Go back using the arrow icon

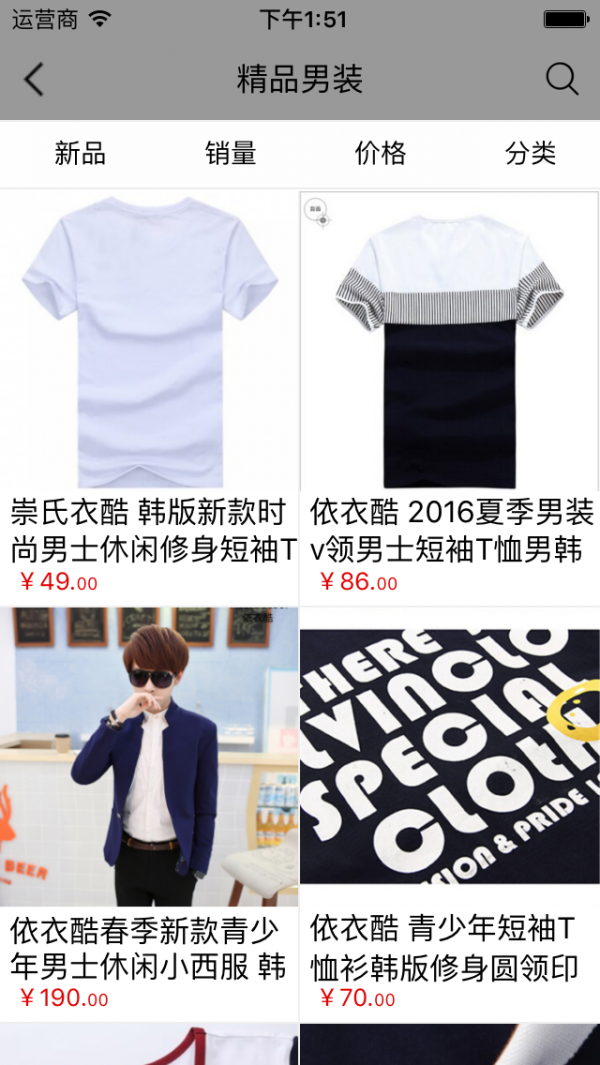tap(34, 80)
